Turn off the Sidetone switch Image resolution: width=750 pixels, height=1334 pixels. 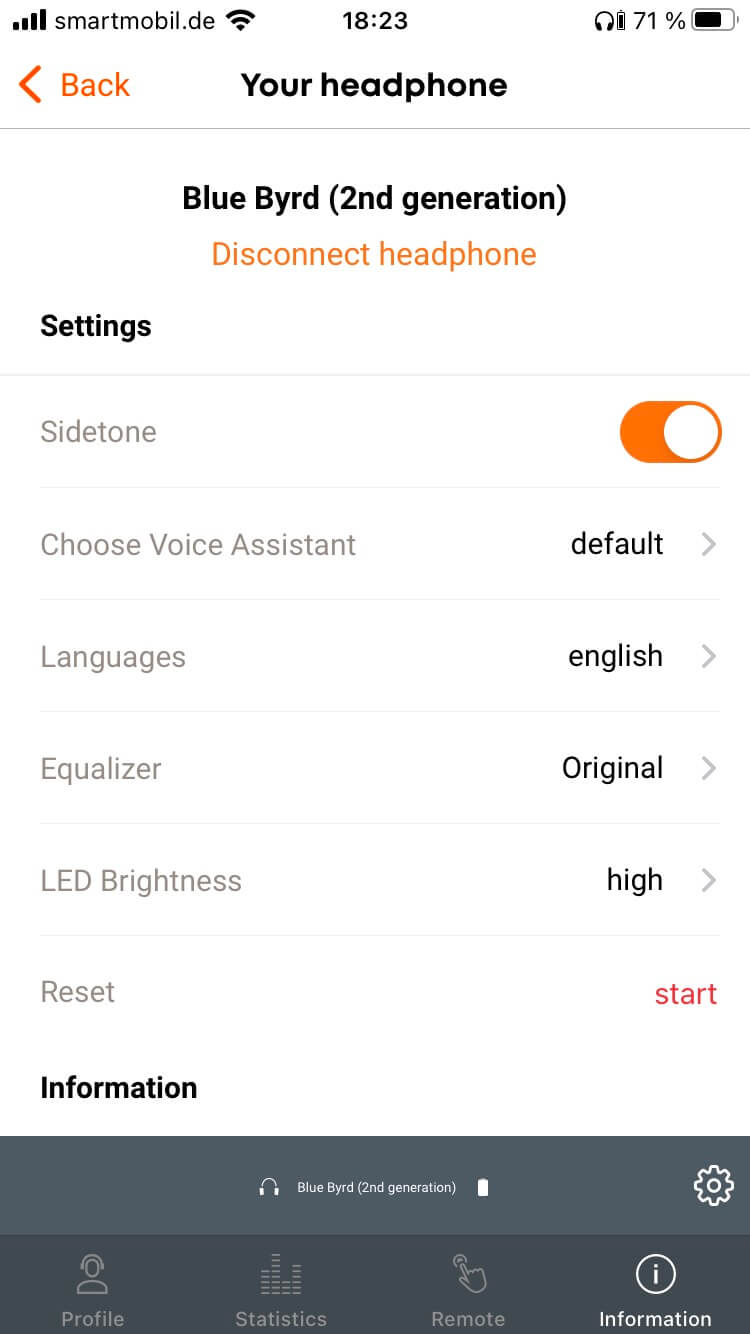670,432
